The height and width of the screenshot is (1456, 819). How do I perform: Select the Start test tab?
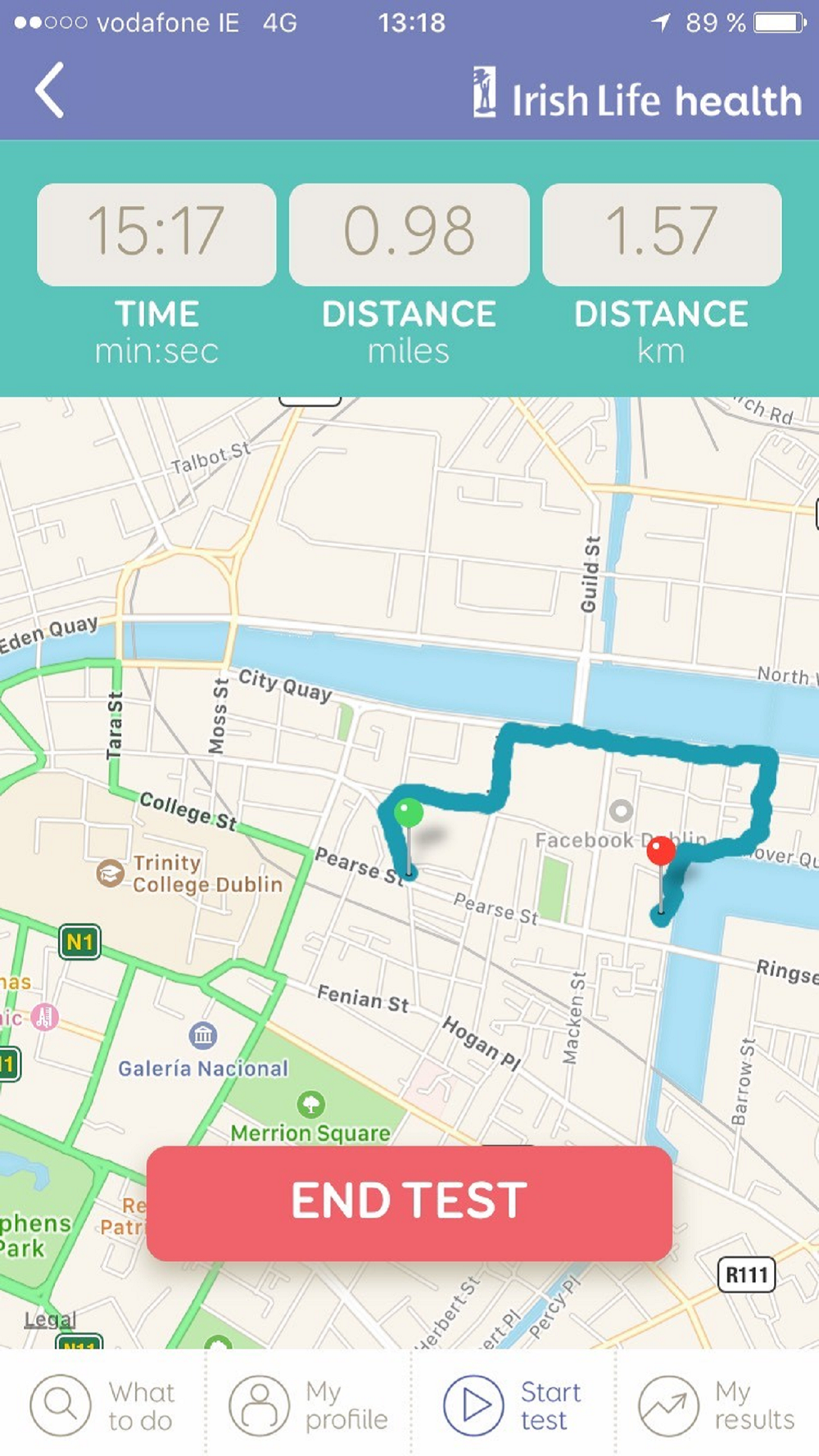pos(513,1405)
